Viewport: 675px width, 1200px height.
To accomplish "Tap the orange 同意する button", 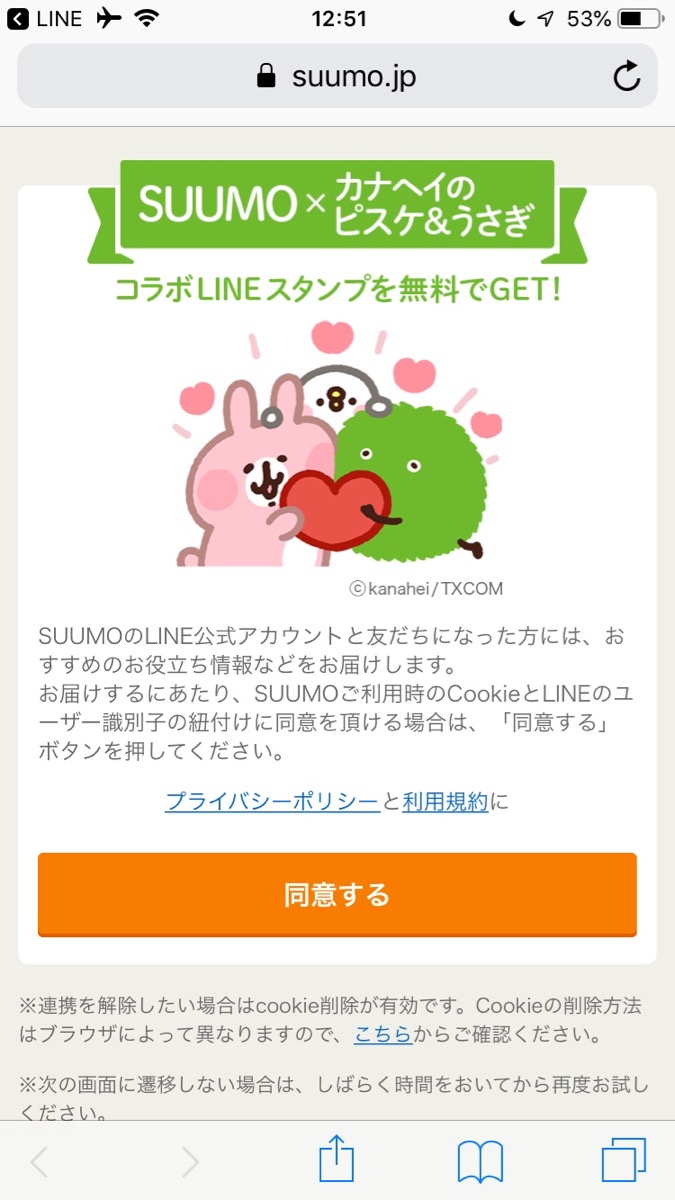I will (x=337, y=893).
